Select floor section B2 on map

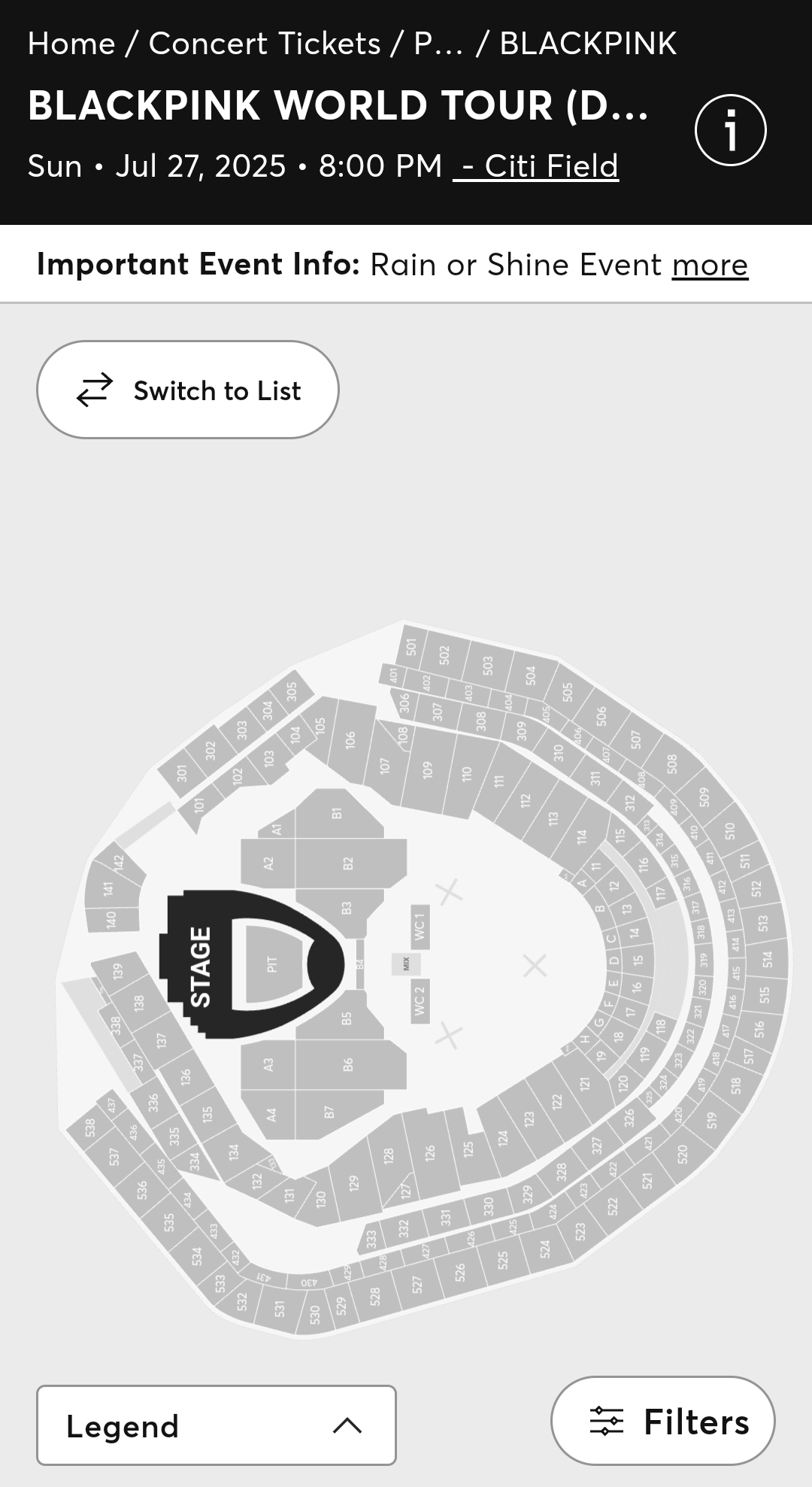tap(347, 863)
